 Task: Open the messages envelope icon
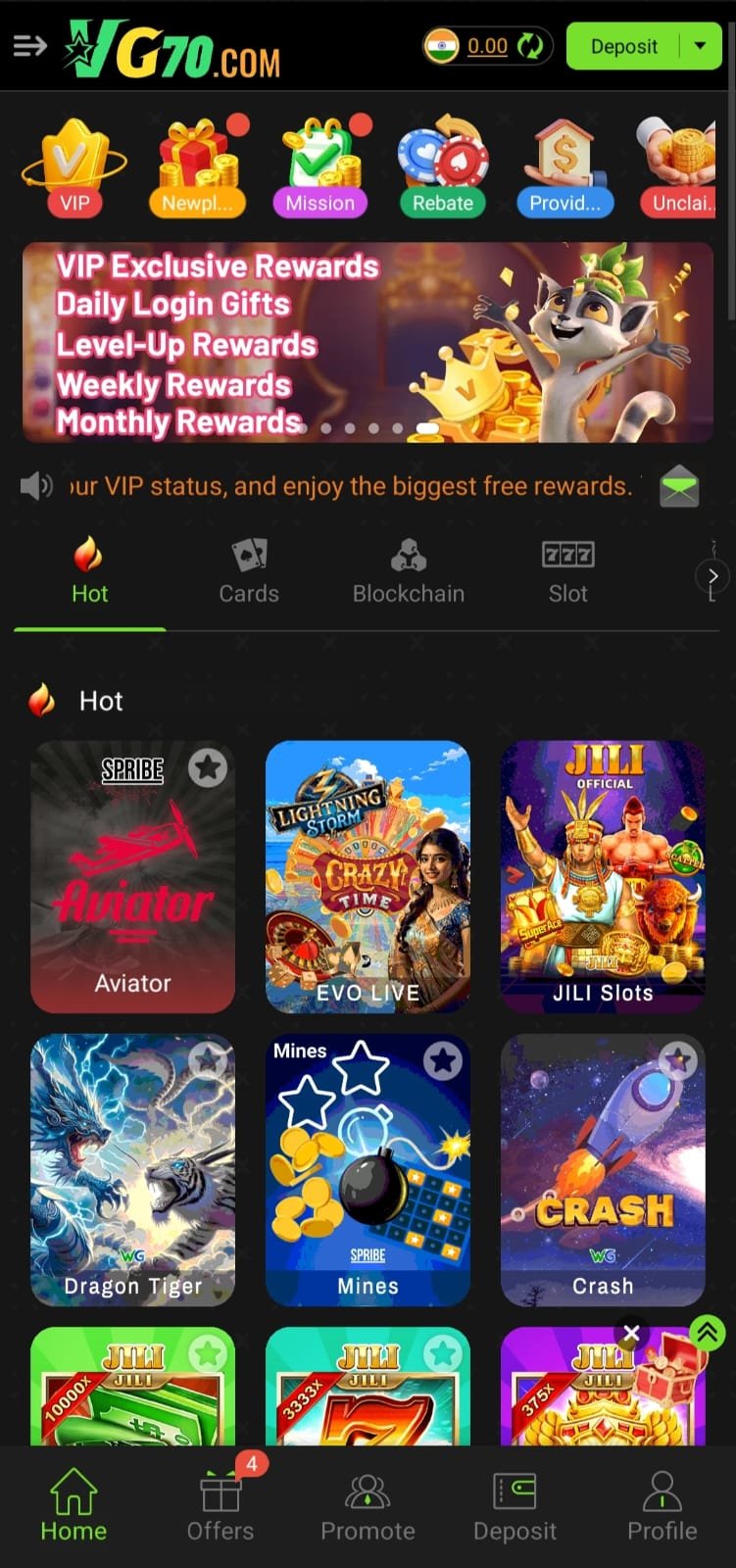point(679,486)
